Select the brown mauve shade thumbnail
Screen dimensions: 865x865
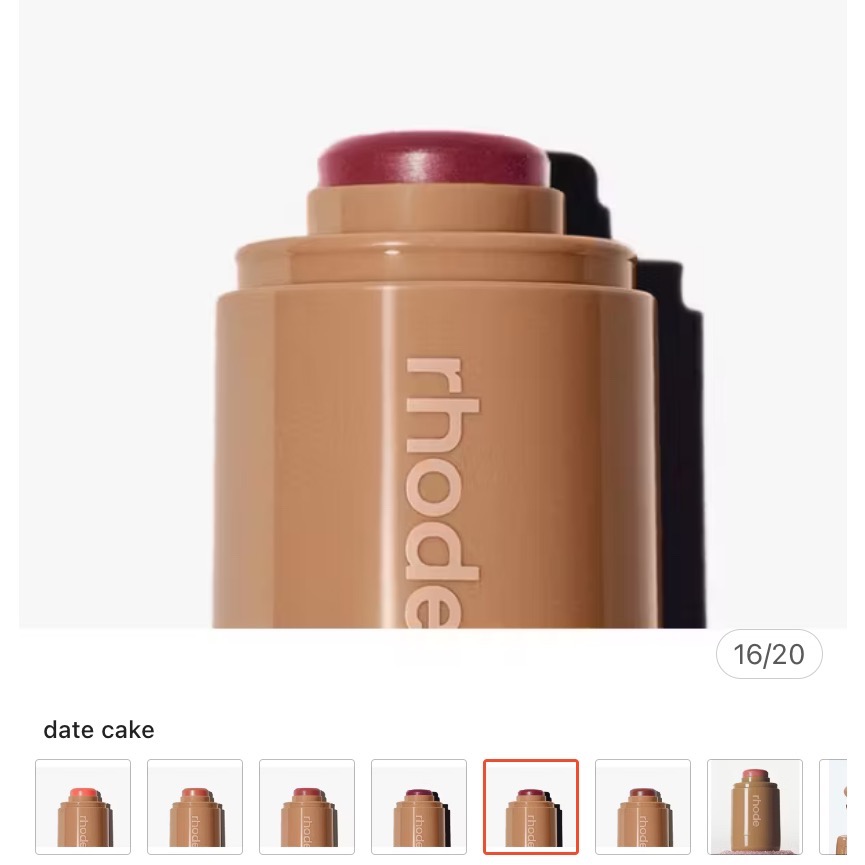(643, 806)
